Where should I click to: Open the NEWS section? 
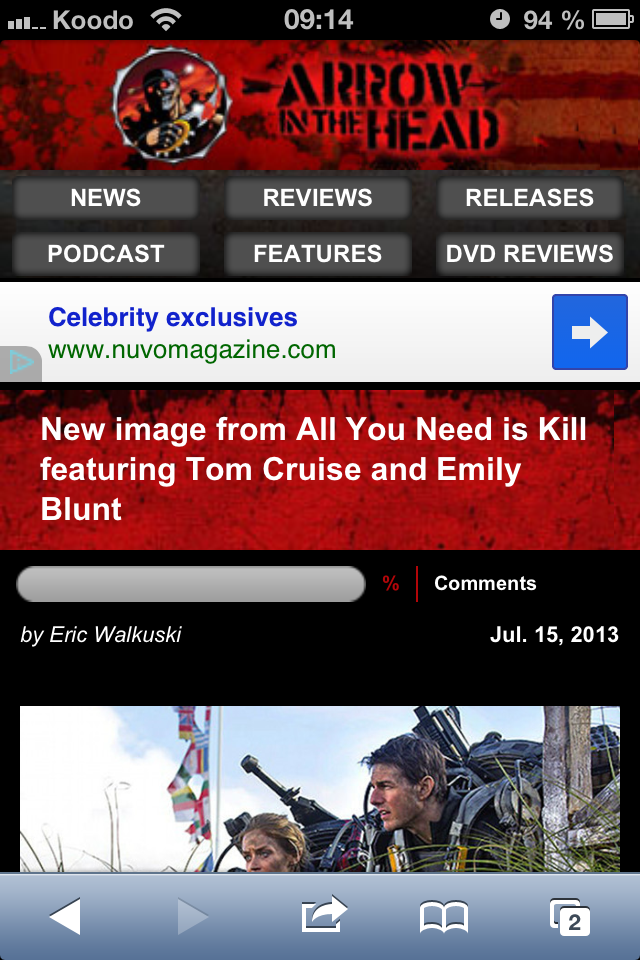click(x=106, y=198)
